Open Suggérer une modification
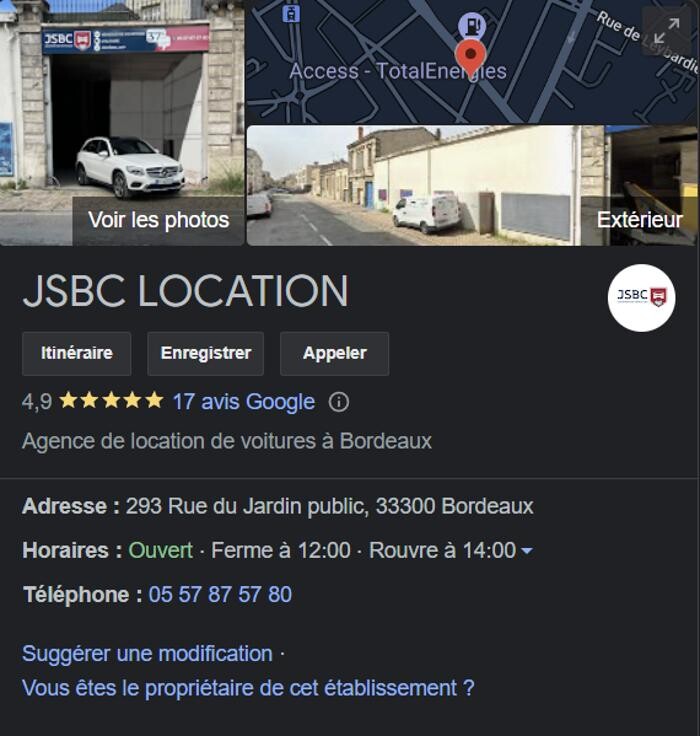The height and width of the screenshot is (736, 700). [147, 654]
